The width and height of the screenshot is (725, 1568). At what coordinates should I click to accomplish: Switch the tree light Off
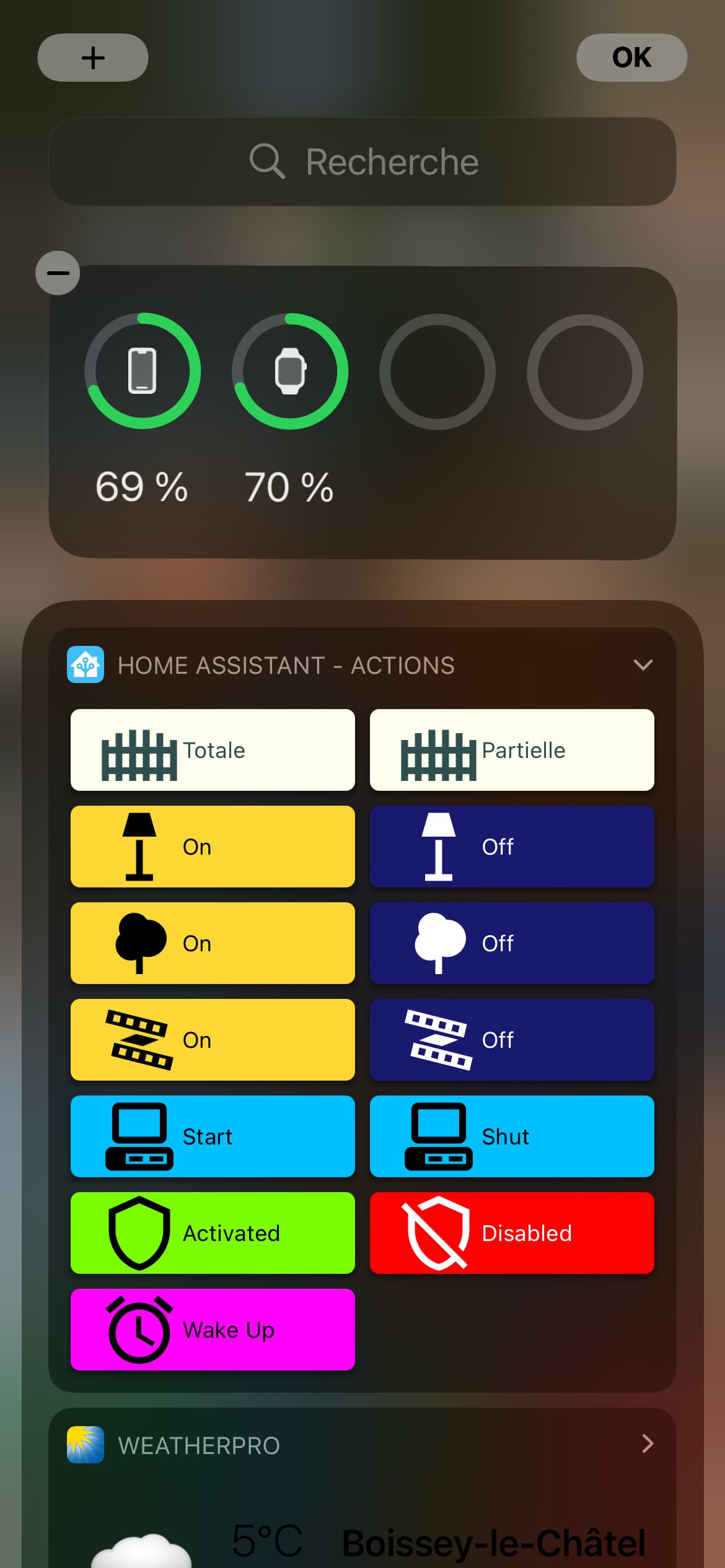click(x=512, y=943)
